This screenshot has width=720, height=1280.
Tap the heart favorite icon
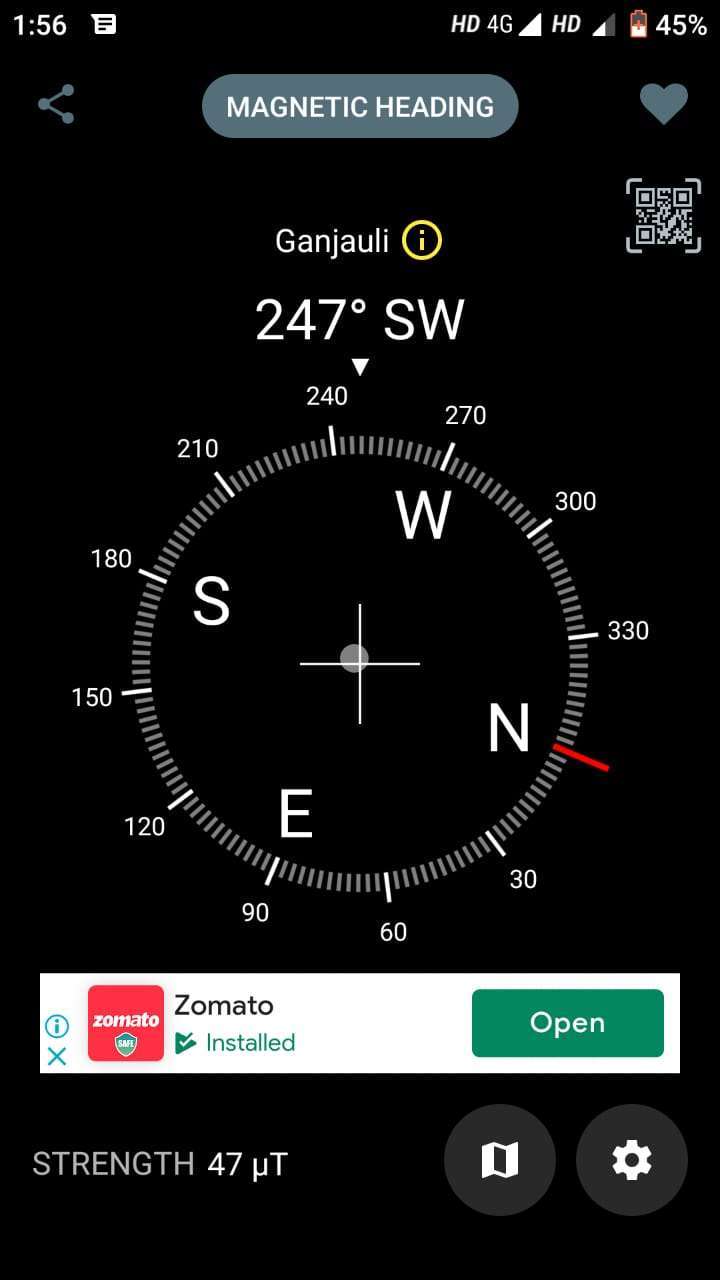tap(664, 105)
